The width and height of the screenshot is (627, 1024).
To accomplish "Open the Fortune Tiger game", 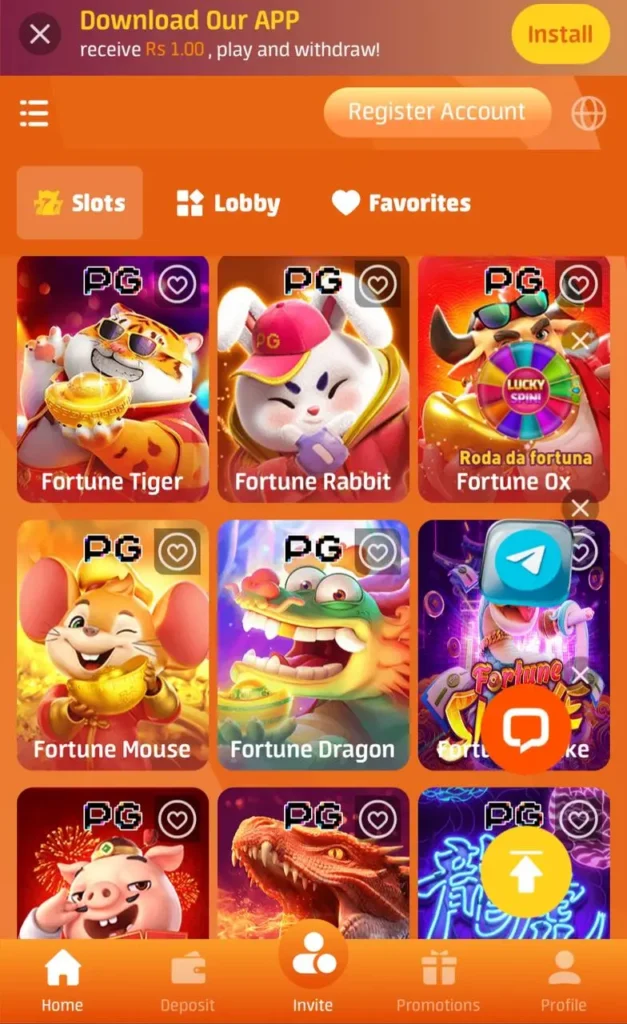I will pyautogui.click(x=112, y=390).
